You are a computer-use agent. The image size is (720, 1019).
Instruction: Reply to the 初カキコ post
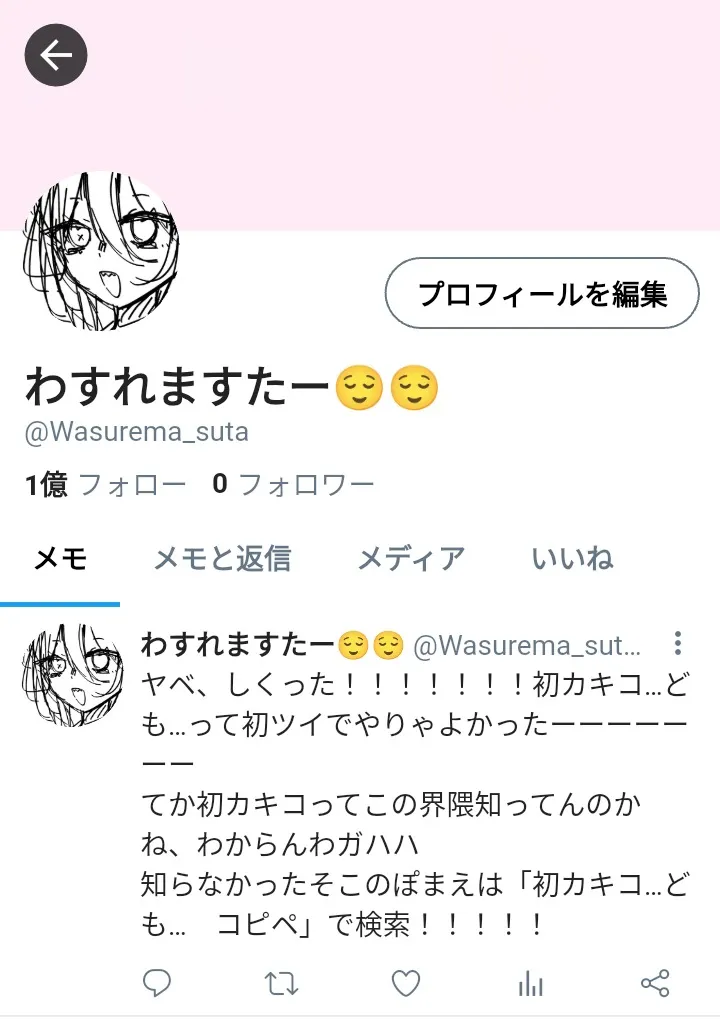tap(157, 984)
